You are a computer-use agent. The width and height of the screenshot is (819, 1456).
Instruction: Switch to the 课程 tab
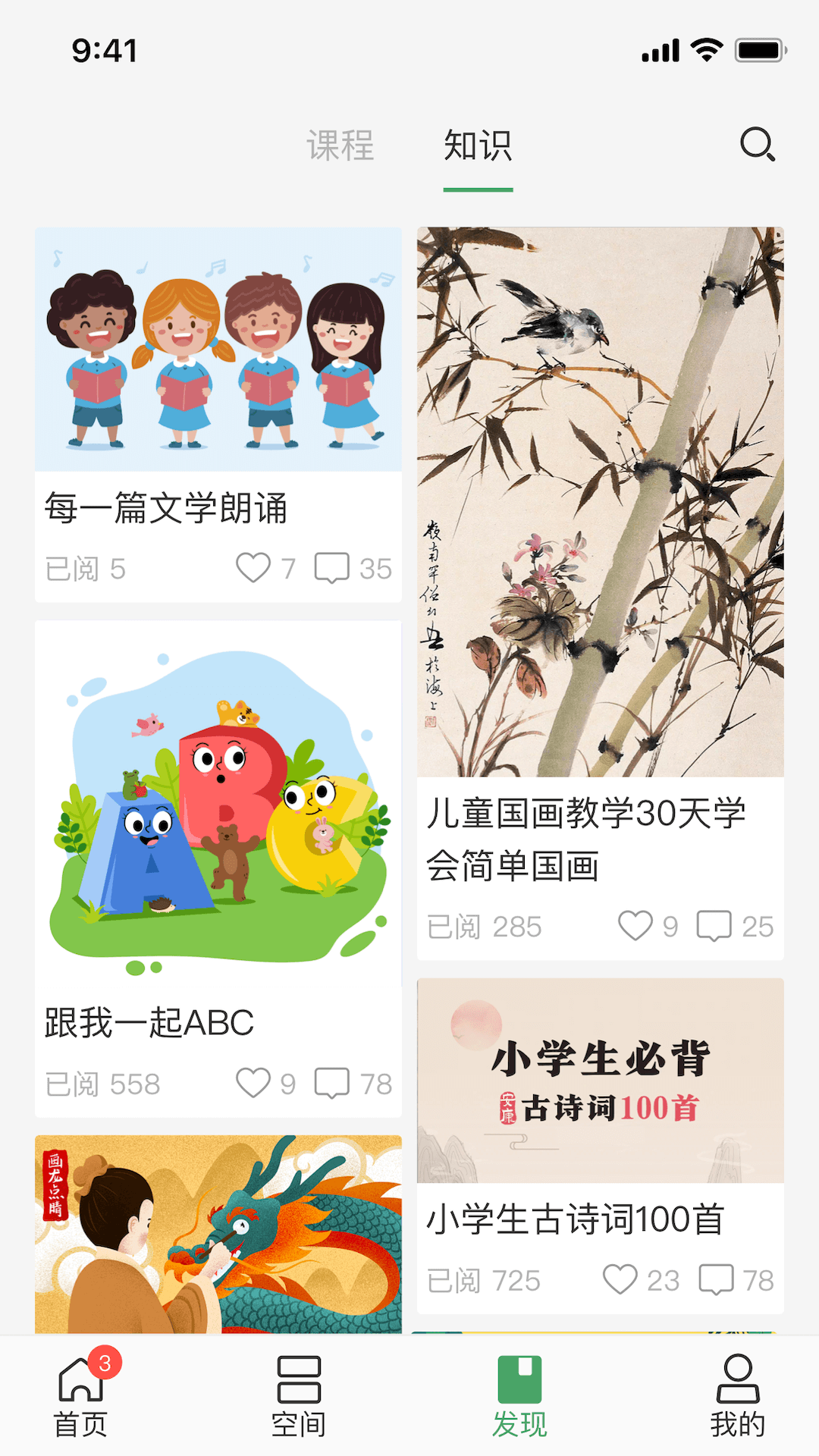point(340,145)
